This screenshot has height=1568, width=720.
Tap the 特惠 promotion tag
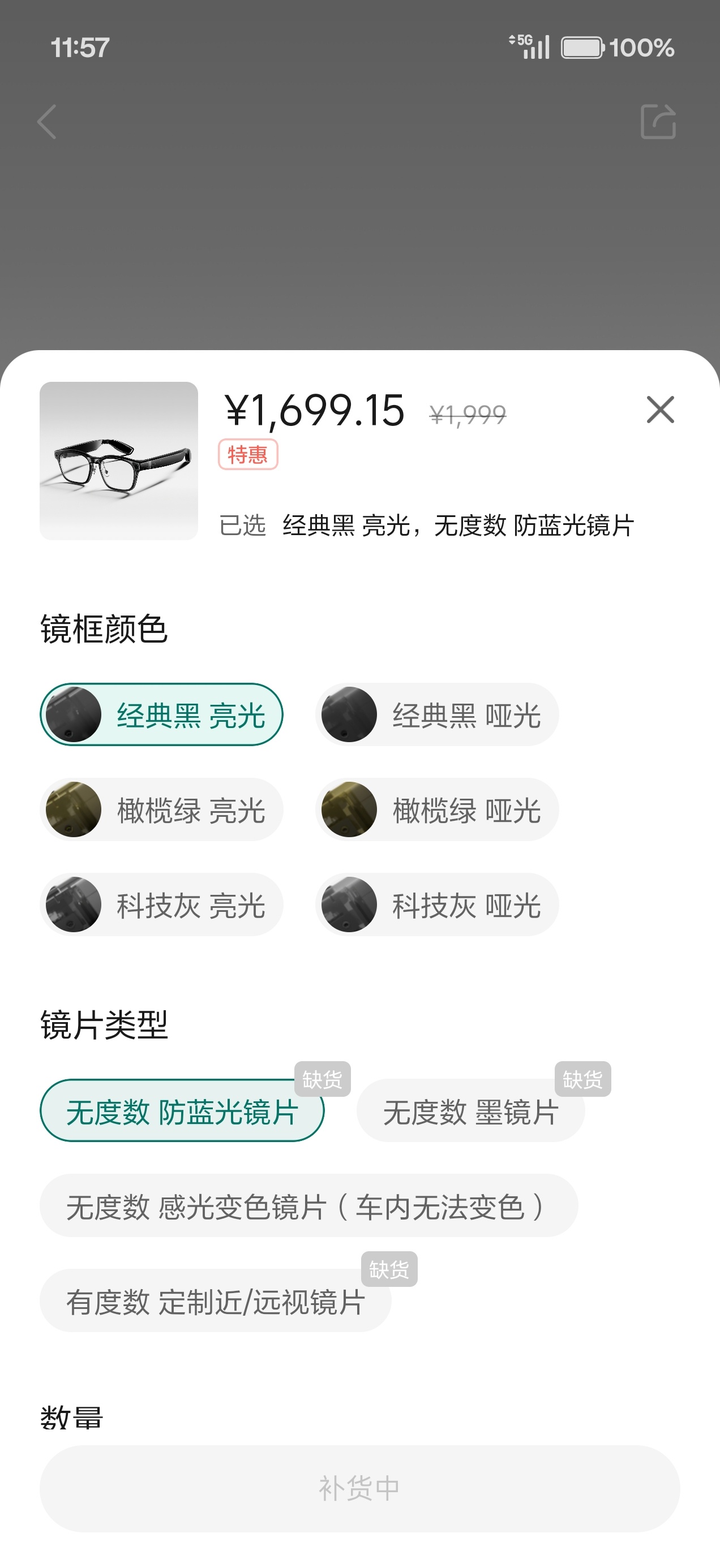click(248, 455)
